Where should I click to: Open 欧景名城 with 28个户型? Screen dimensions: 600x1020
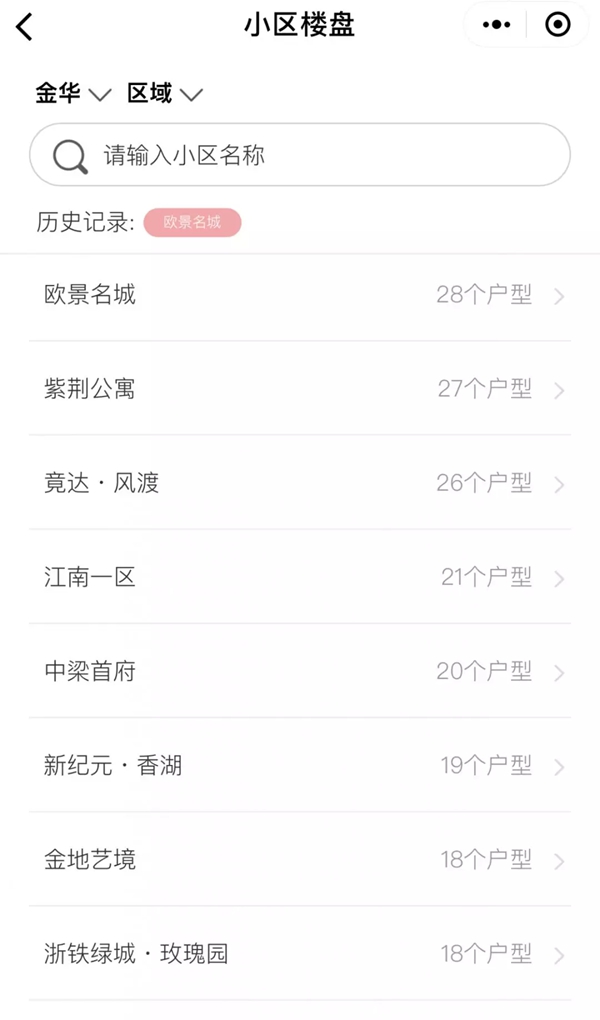[x=300, y=296]
